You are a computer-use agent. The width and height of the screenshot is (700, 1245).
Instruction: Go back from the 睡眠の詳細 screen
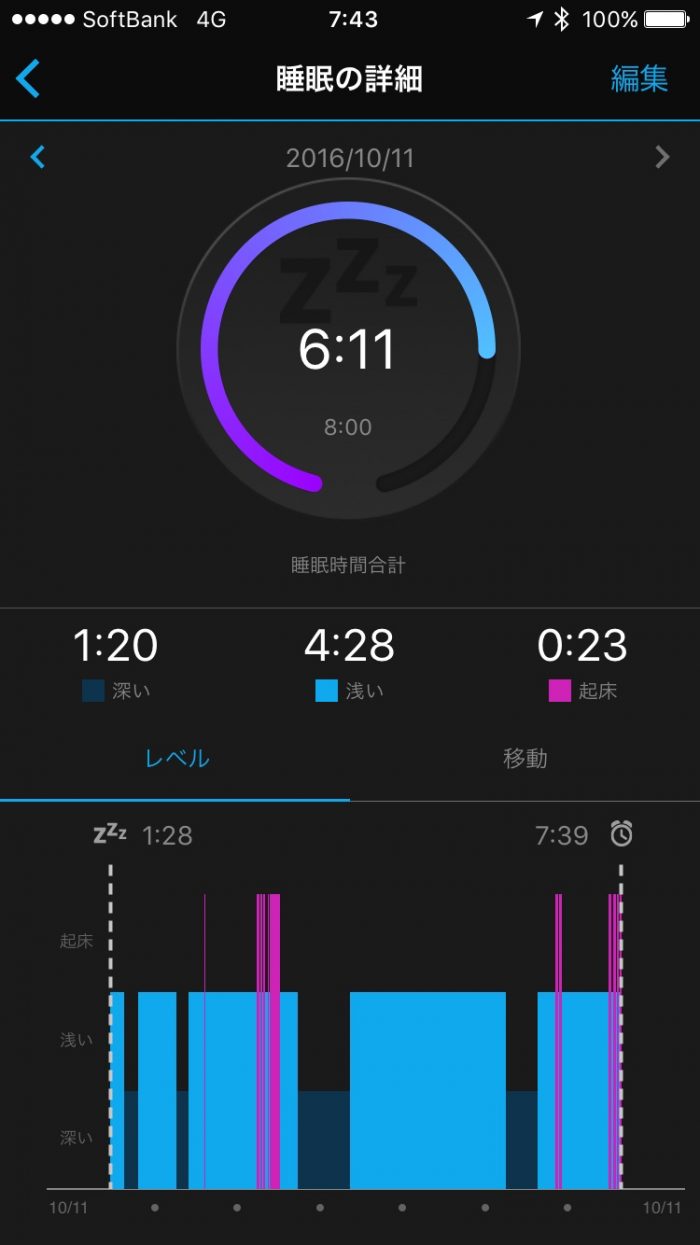pos(28,79)
